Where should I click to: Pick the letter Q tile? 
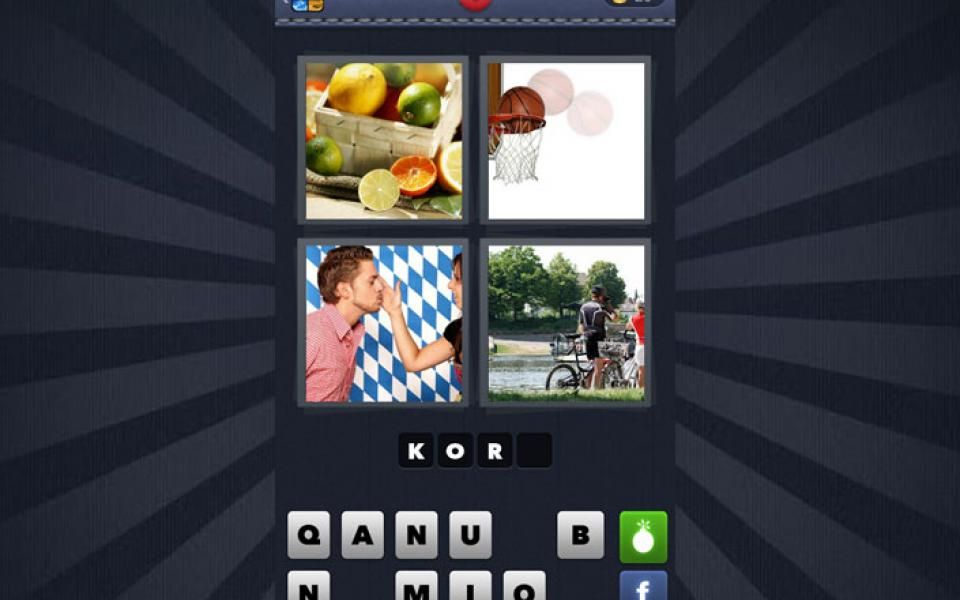[308, 535]
